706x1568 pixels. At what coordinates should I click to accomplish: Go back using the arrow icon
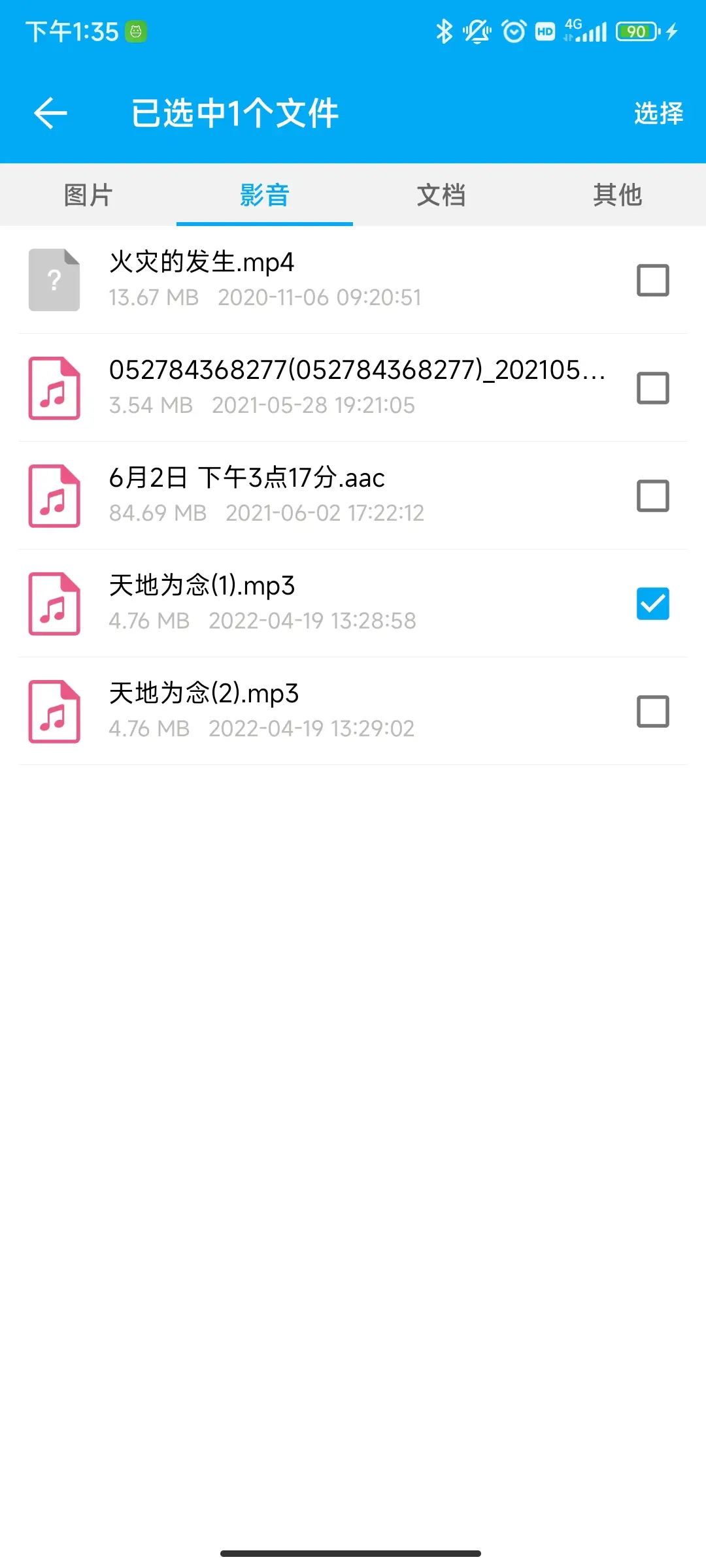coord(51,113)
